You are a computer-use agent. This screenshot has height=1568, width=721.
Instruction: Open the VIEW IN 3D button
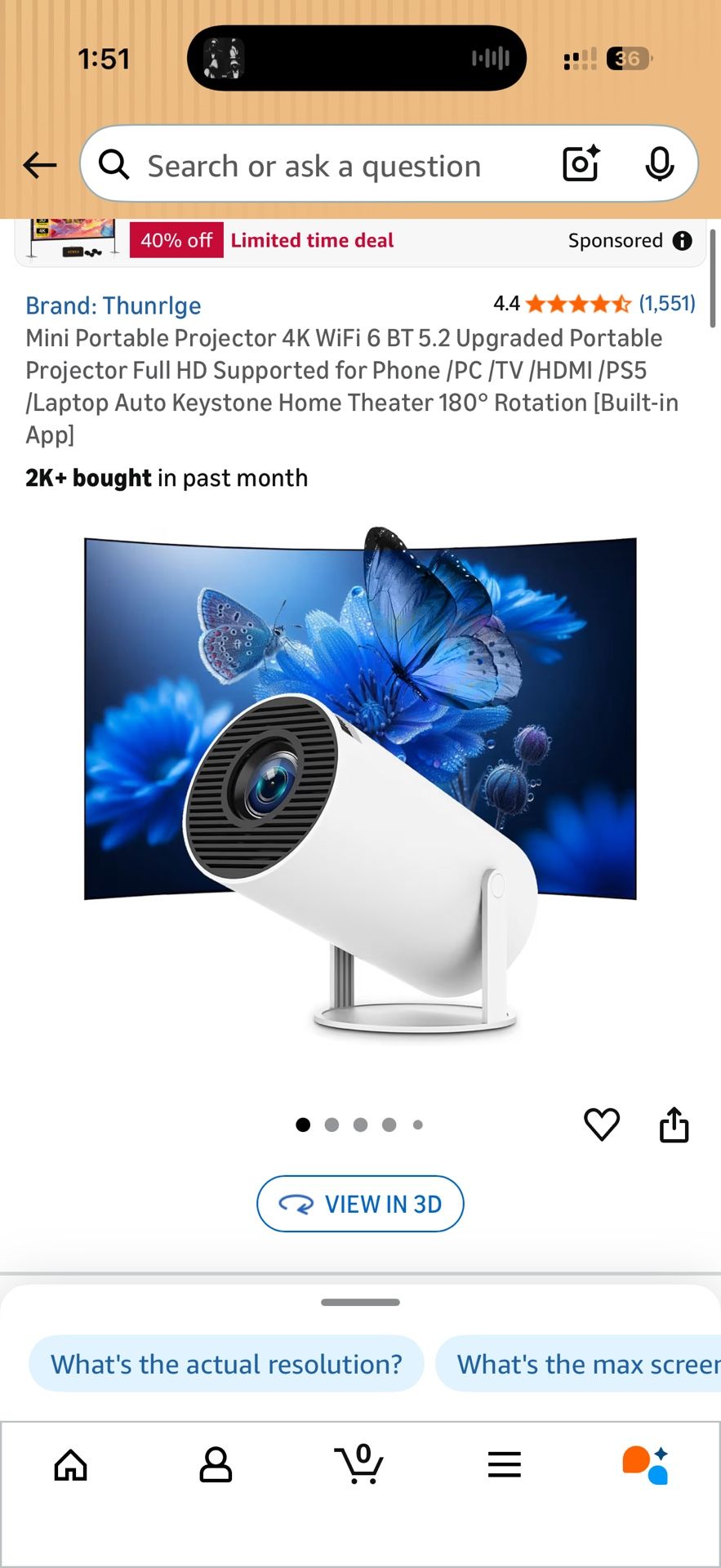point(360,1204)
